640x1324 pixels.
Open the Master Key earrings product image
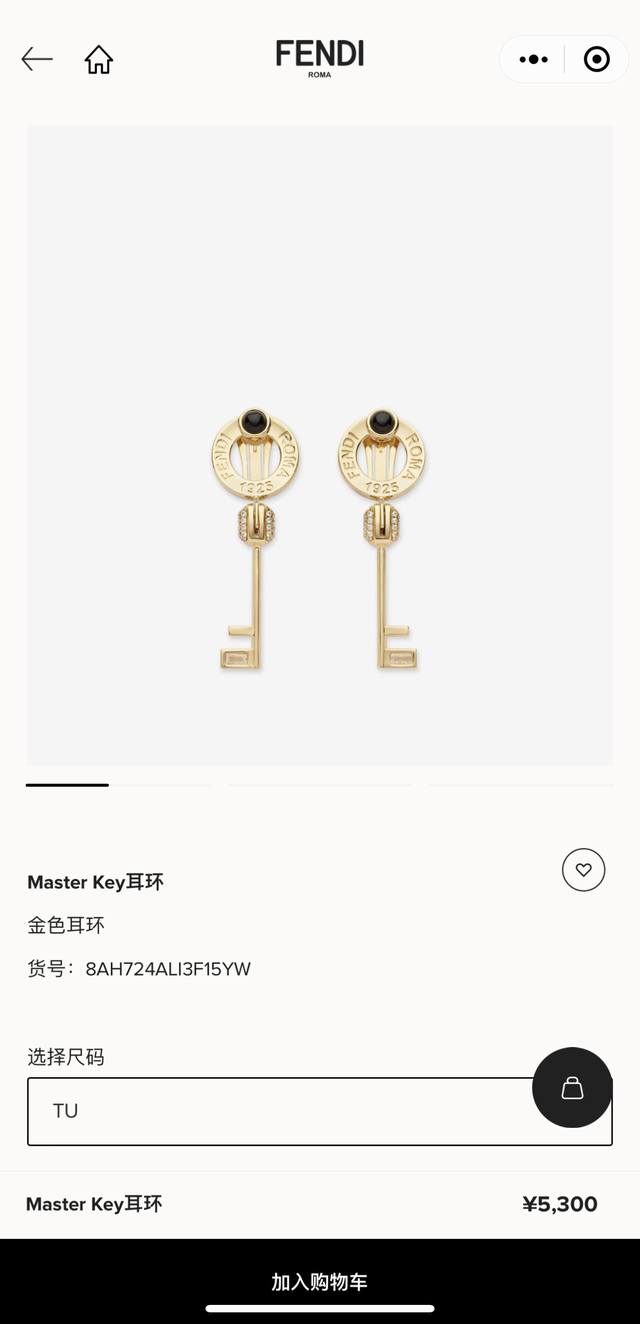320,445
